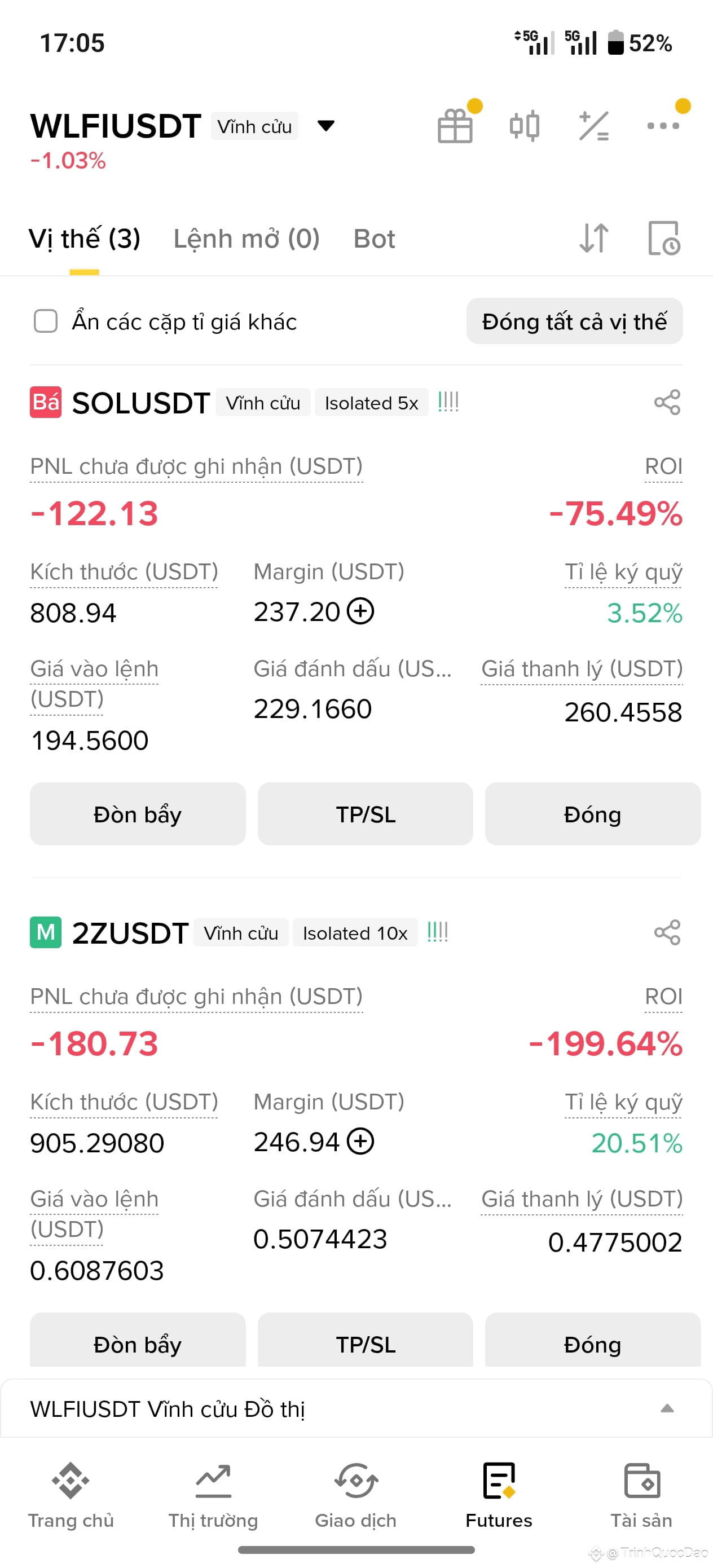713x1568 pixels.
Task: Add margin to the SOLUSDT position
Action: click(360, 611)
